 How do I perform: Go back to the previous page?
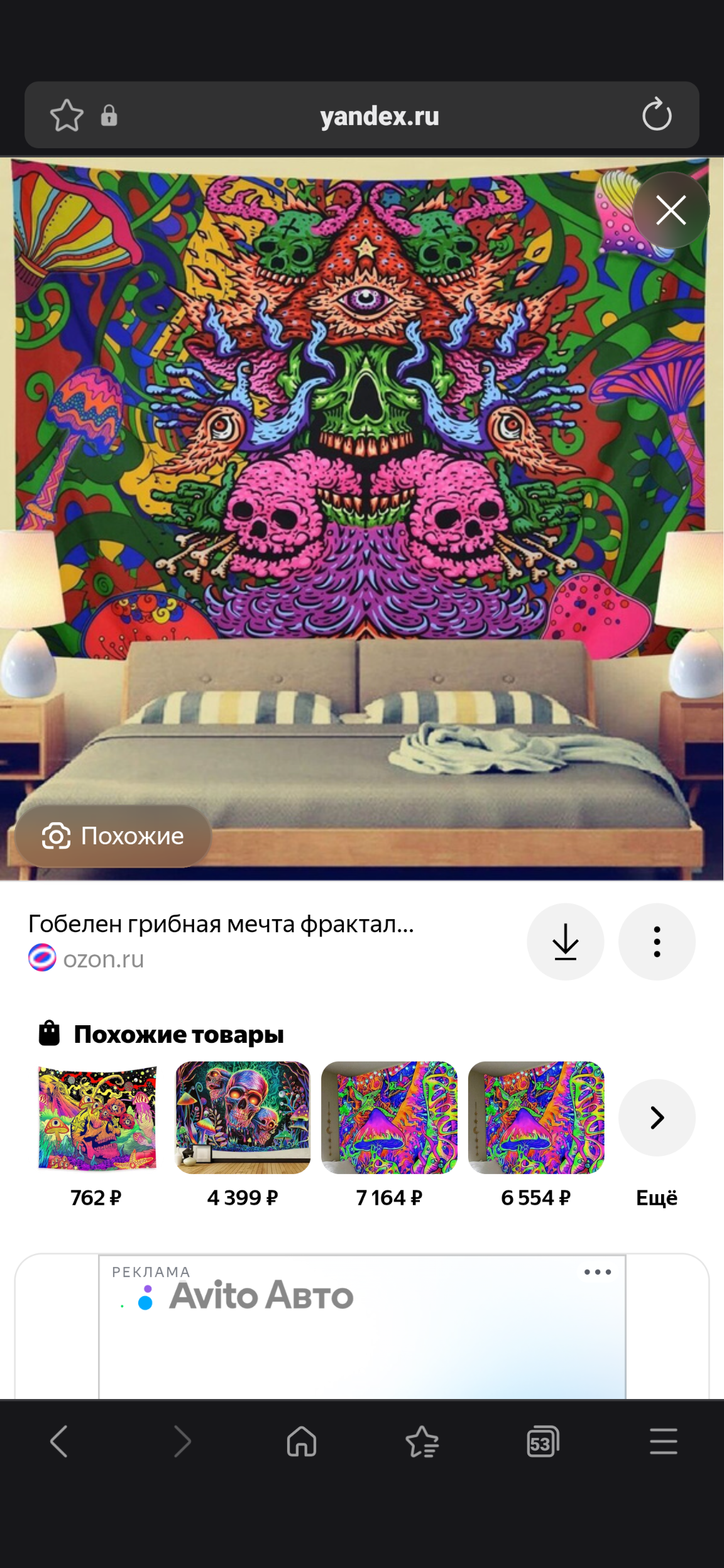[x=60, y=1441]
